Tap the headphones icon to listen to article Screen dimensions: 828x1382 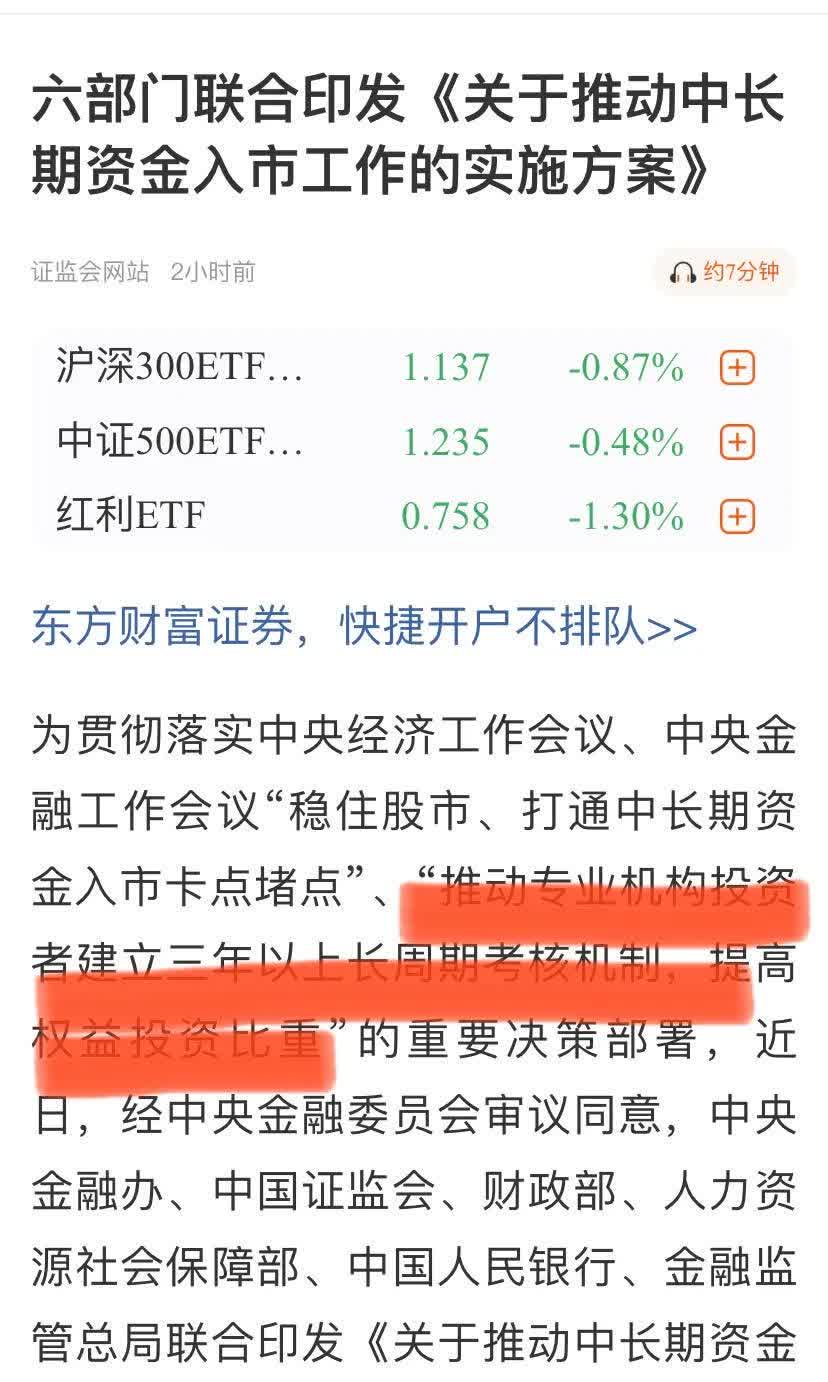683,273
